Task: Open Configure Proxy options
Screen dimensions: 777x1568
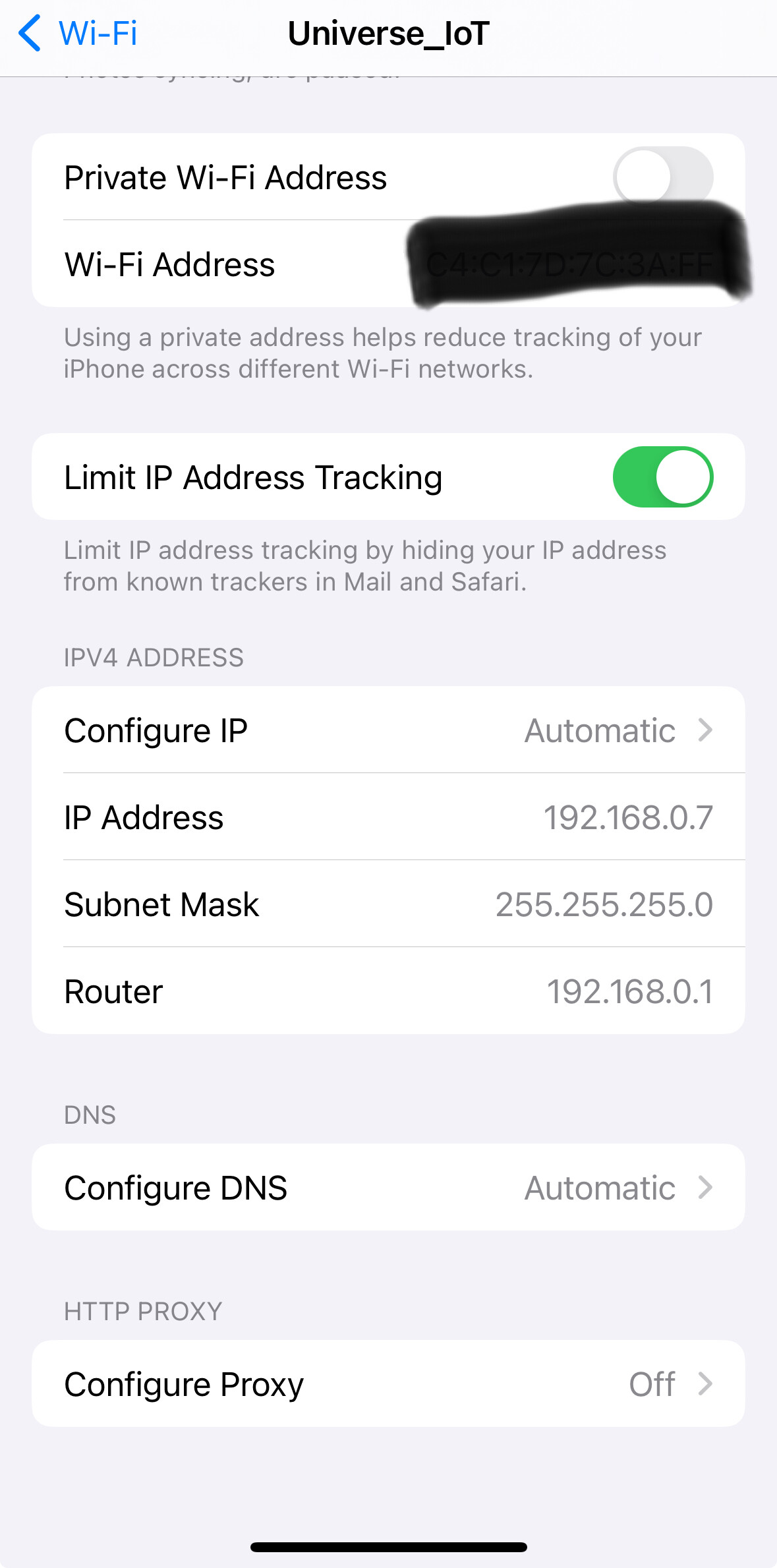Action: (388, 1383)
